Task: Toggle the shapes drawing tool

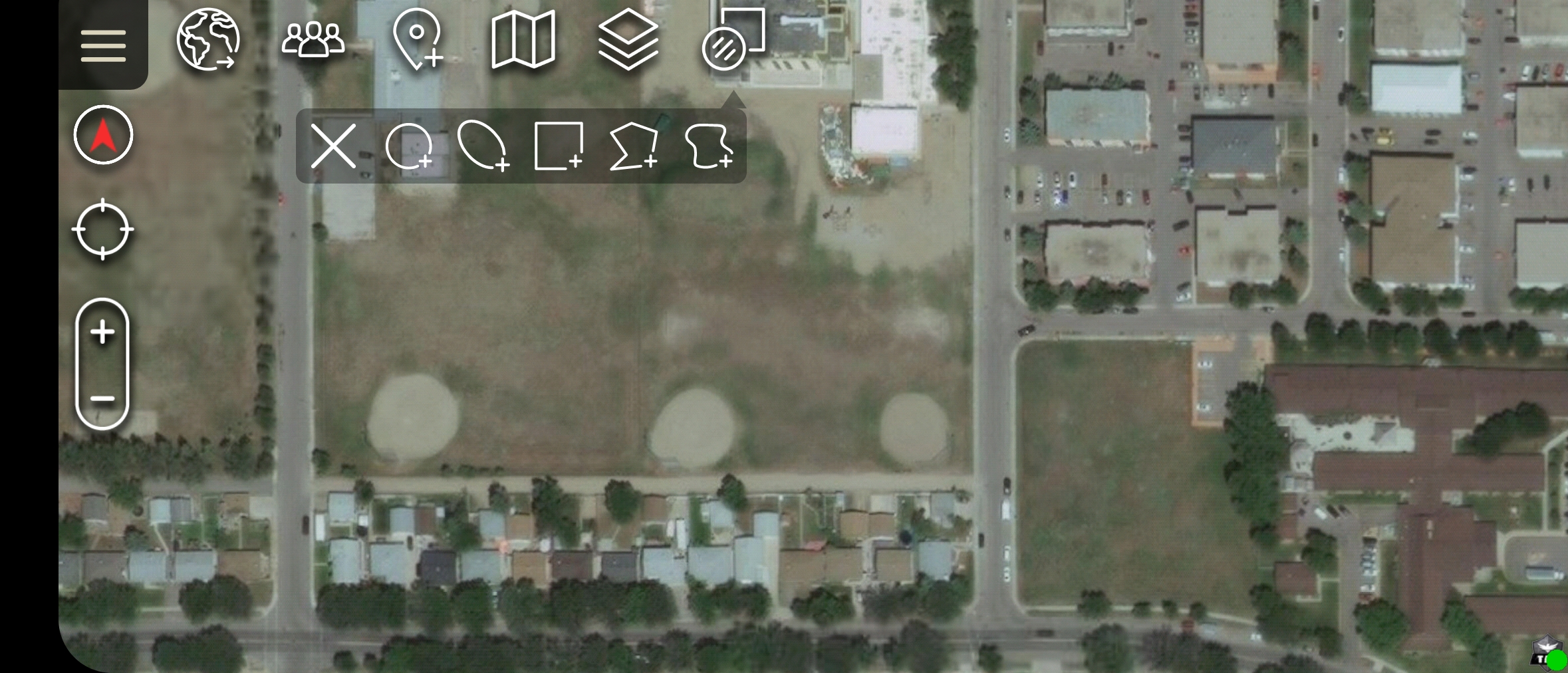Action: pos(733,40)
